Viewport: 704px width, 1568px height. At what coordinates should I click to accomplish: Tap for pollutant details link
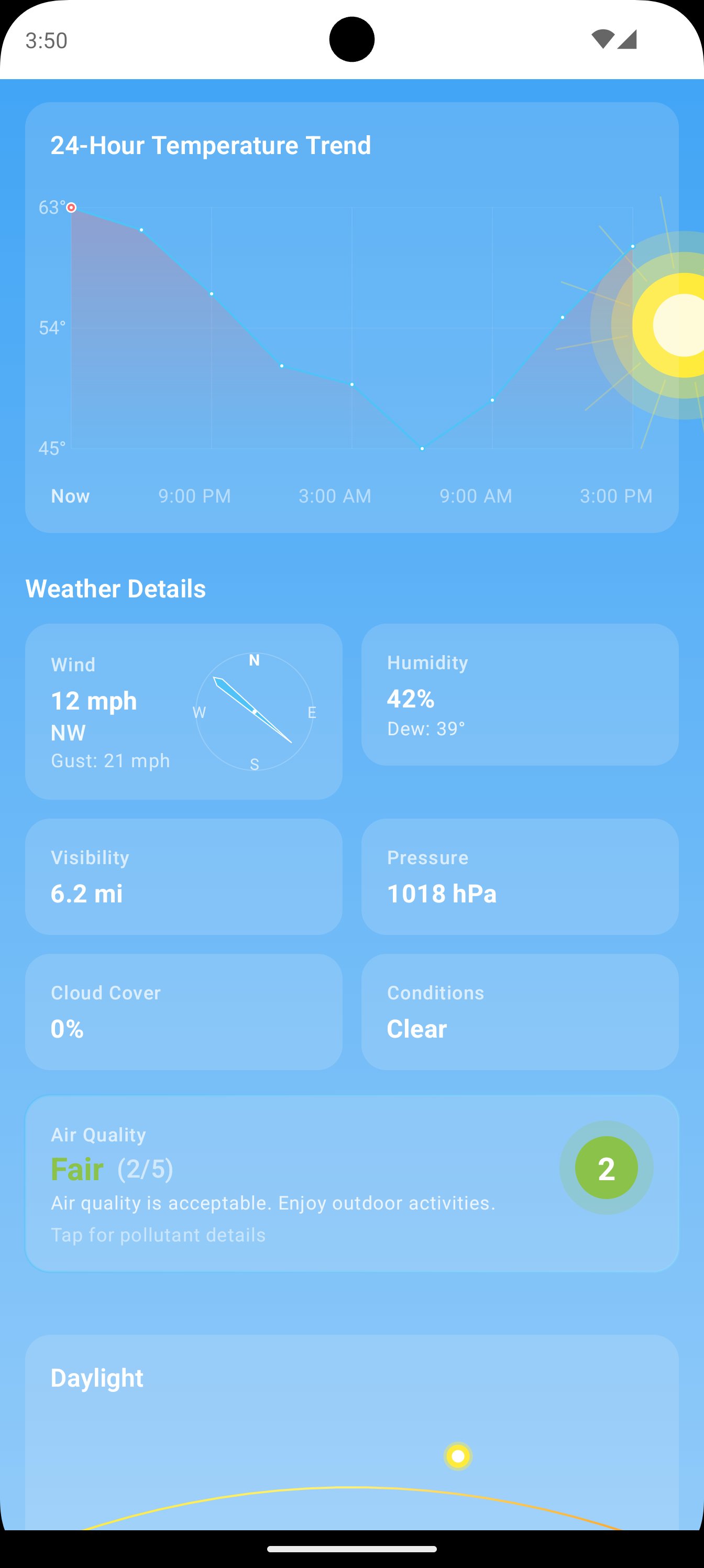(158, 1235)
